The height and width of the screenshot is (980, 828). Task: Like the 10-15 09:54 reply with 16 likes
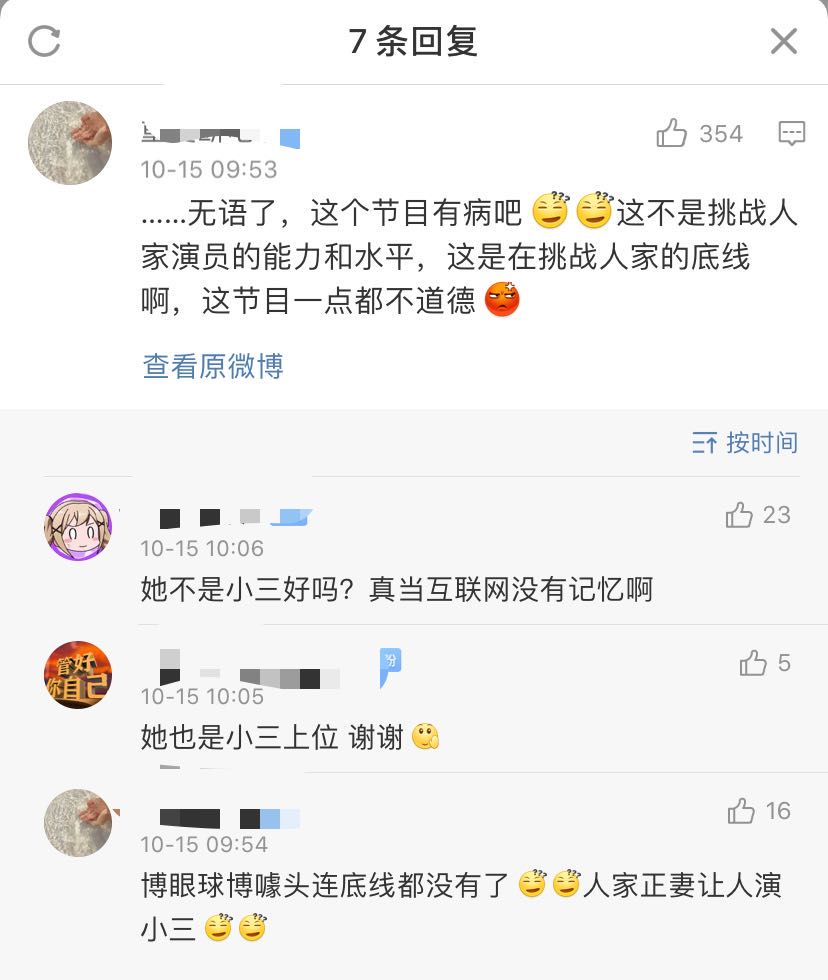click(x=742, y=811)
